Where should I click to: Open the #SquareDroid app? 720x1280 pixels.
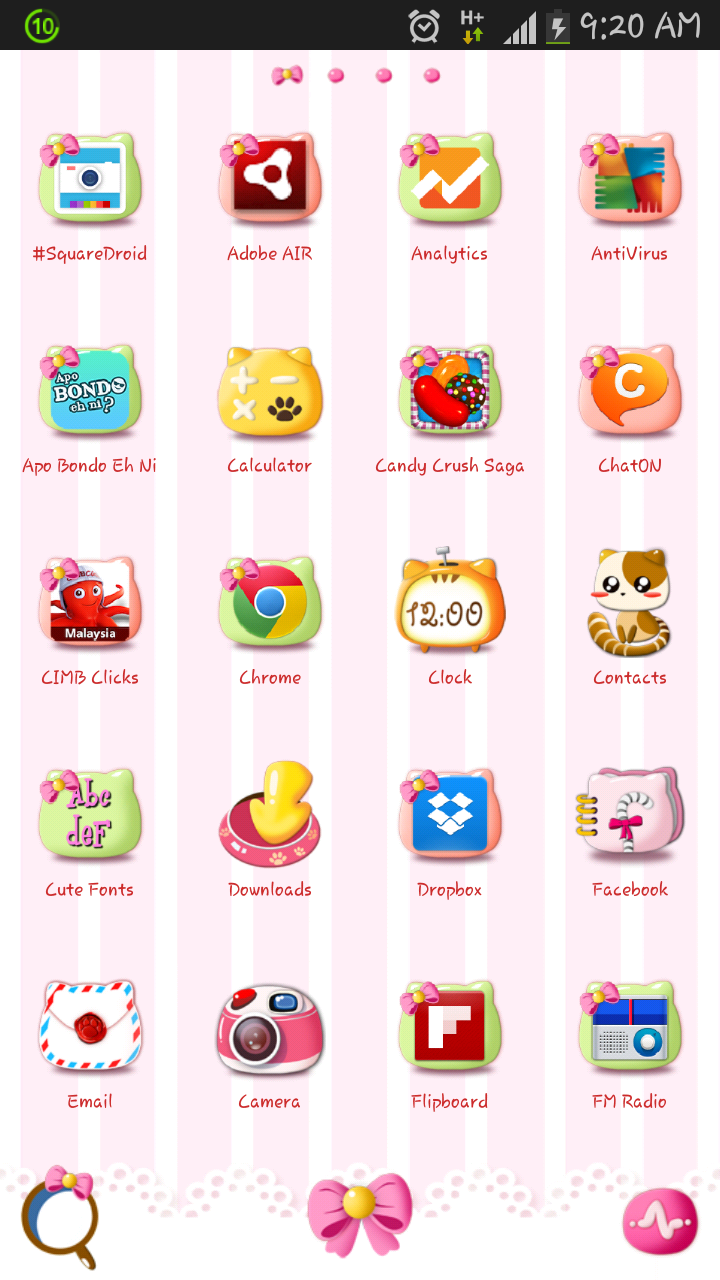coord(90,180)
